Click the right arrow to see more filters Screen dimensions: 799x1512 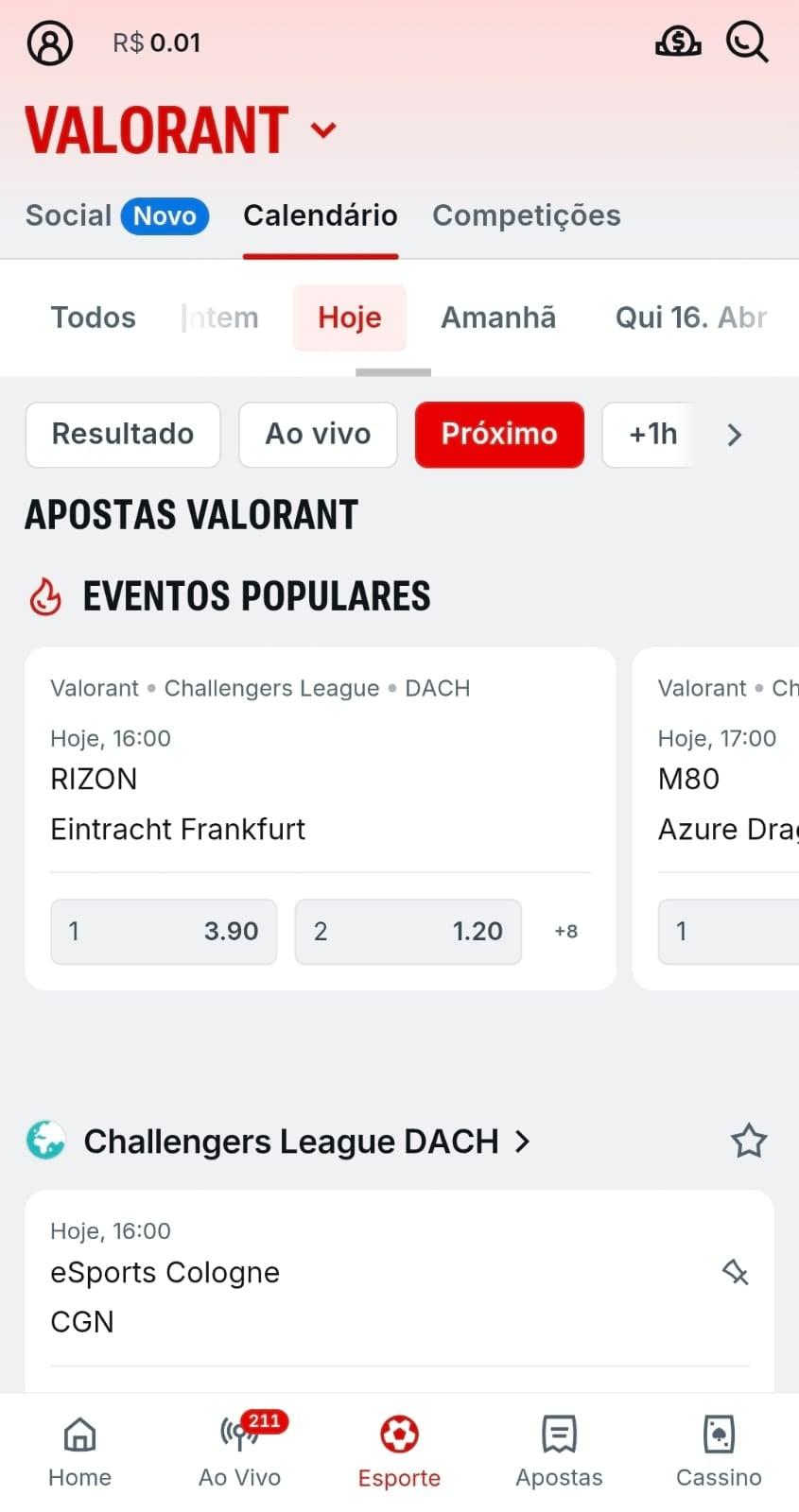[x=735, y=435]
